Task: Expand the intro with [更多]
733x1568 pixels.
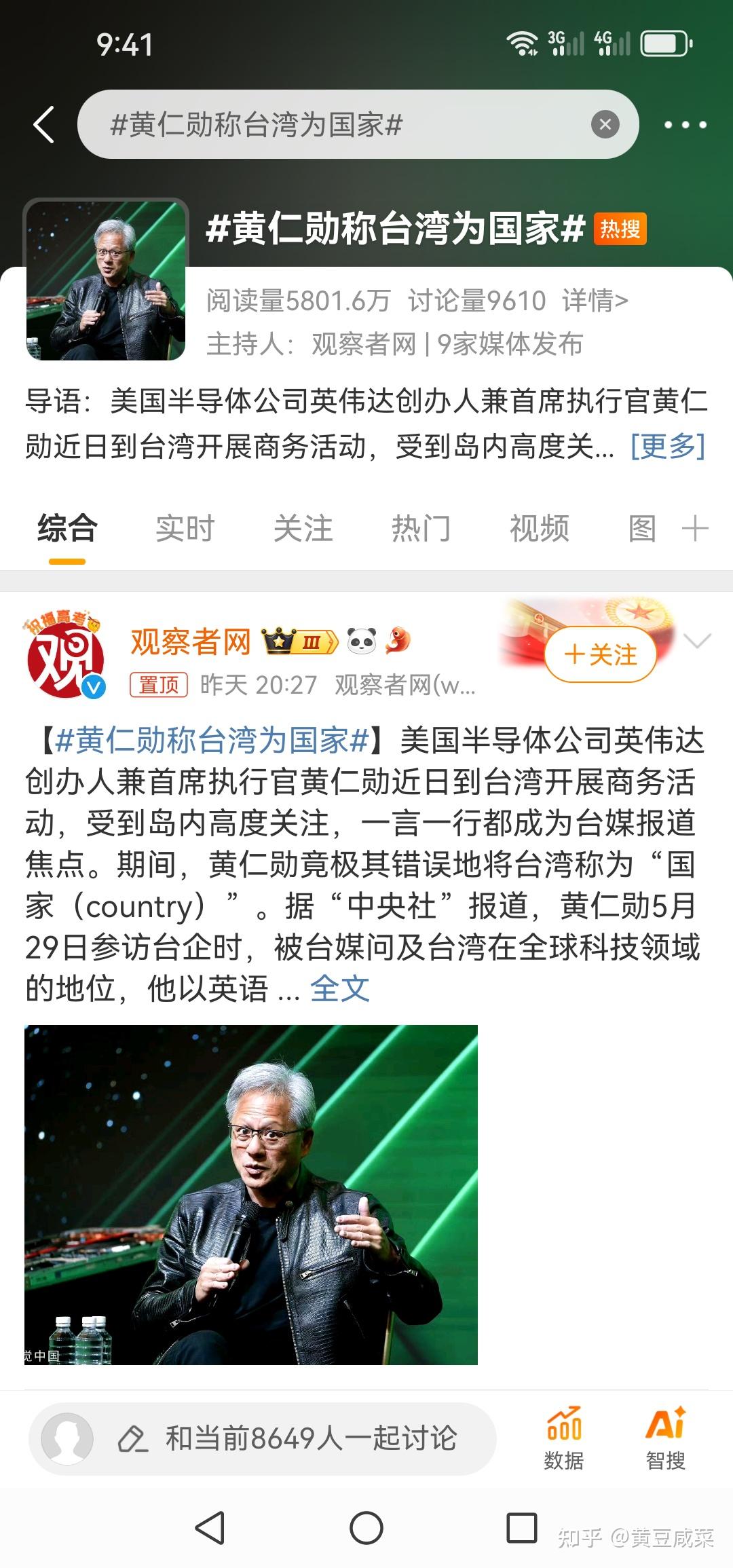Action: [x=667, y=447]
